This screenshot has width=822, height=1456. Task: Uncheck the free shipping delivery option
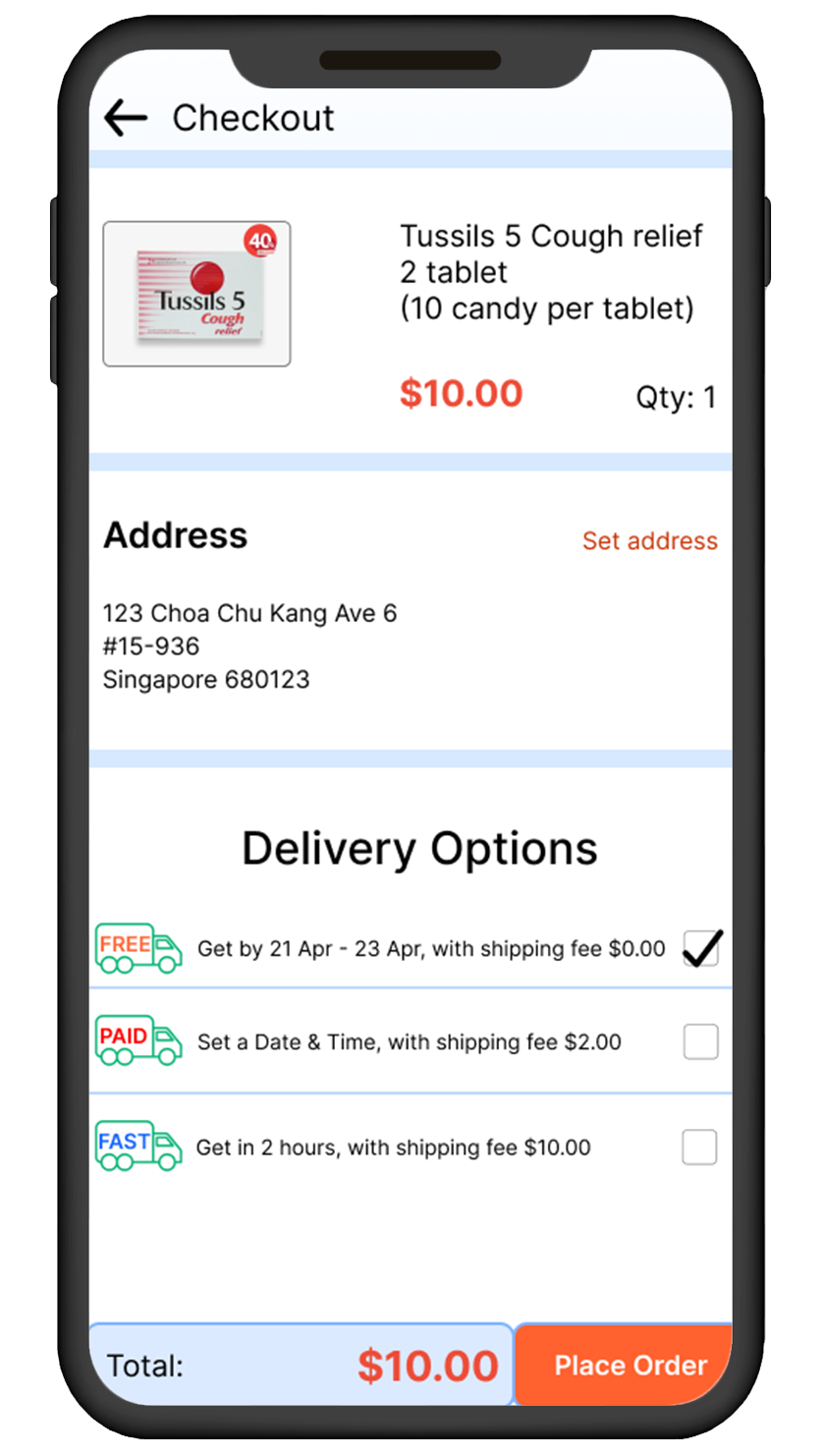tap(701, 949)
